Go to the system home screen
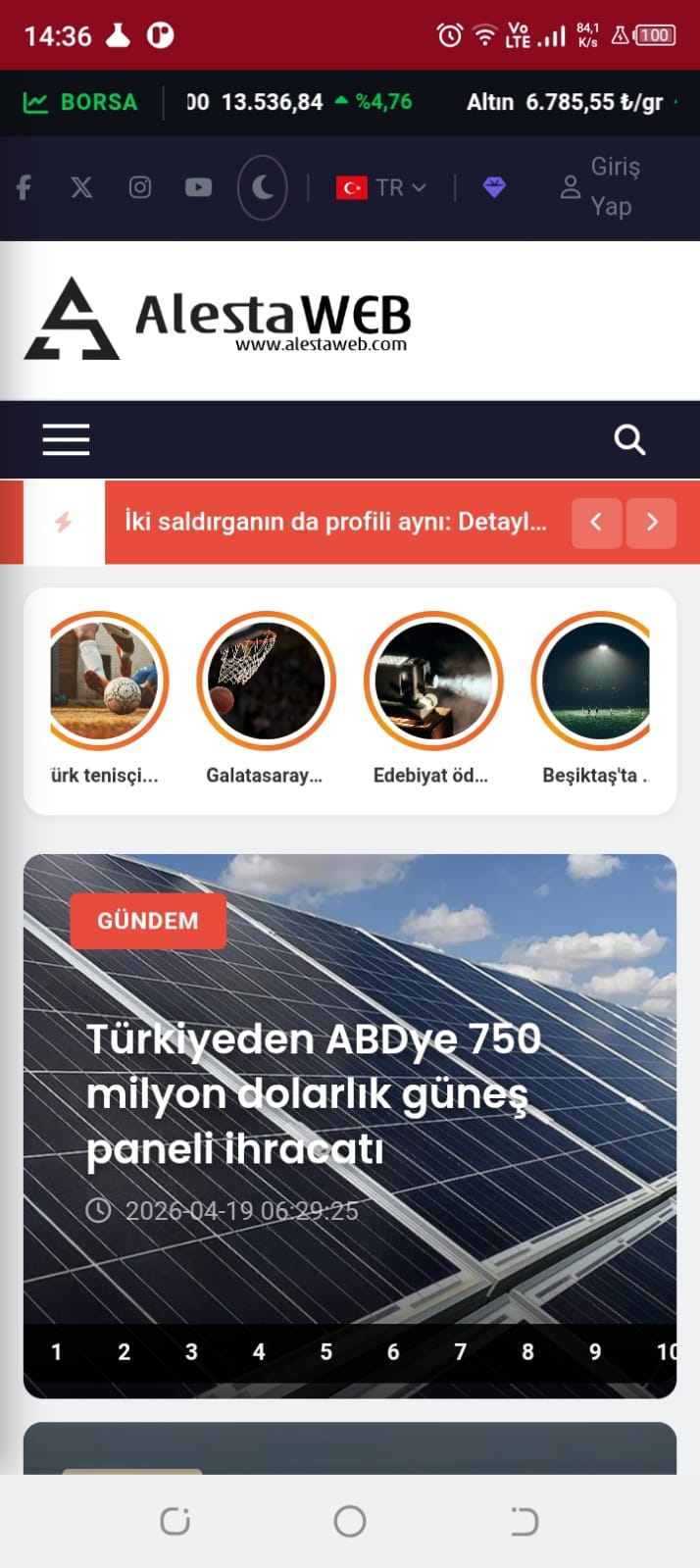700x1568 pixels. coord(350,1521)
